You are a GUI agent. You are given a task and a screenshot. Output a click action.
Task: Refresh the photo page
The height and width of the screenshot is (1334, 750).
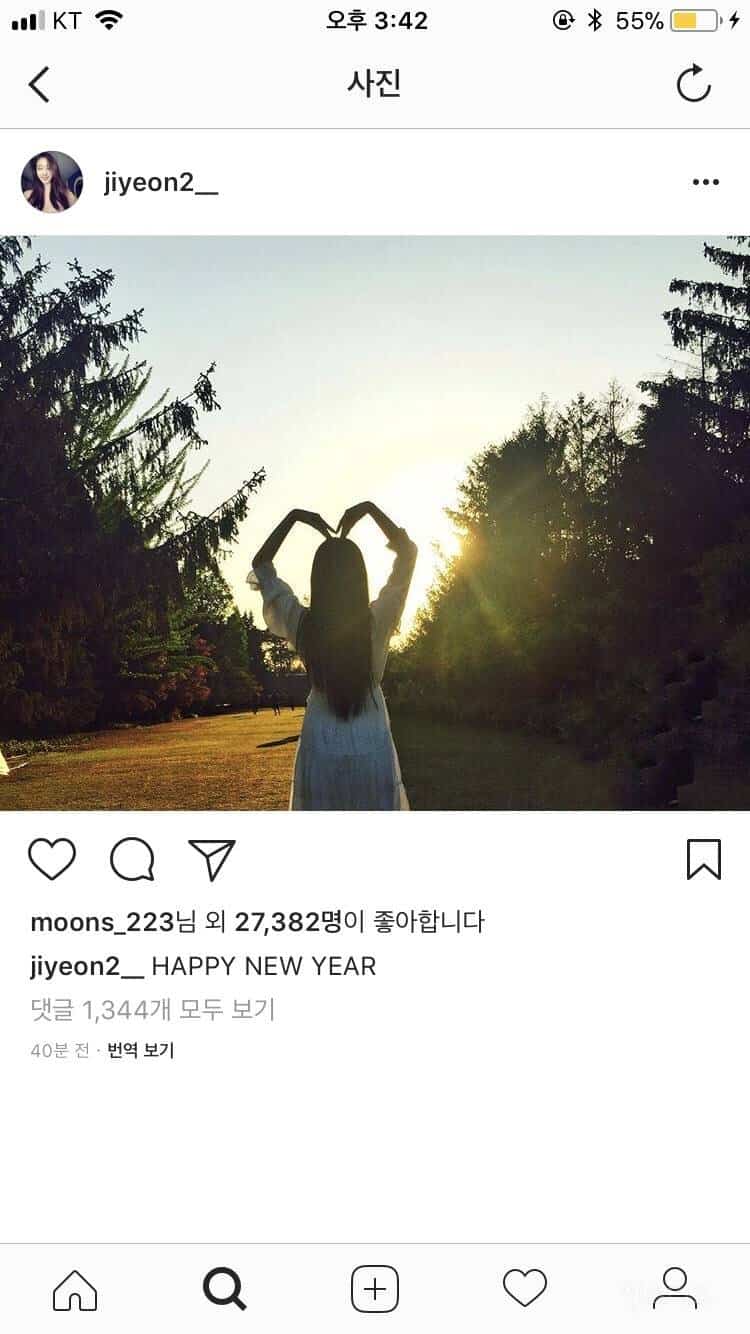[693, 85]
